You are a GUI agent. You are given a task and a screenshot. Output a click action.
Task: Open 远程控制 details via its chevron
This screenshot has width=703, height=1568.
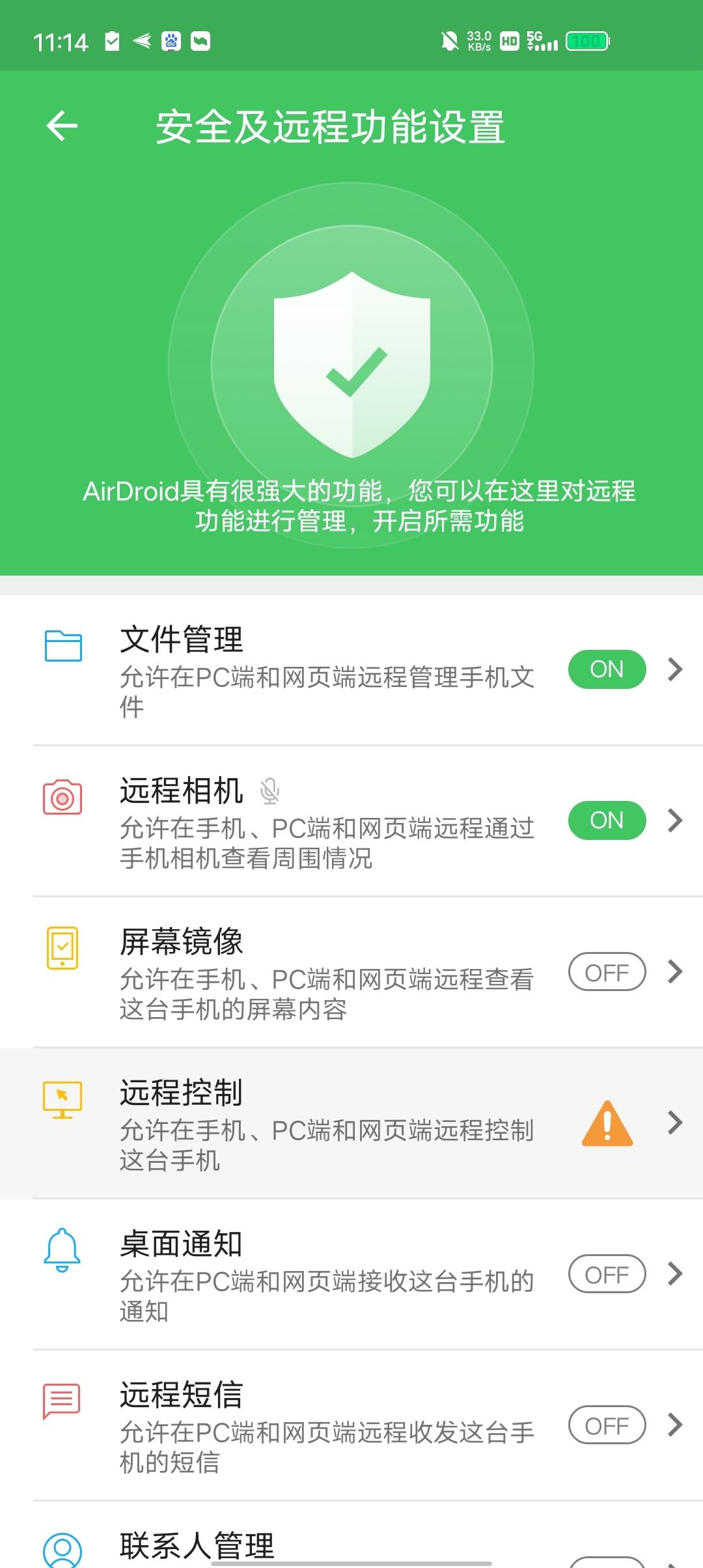click(674, 1123)
